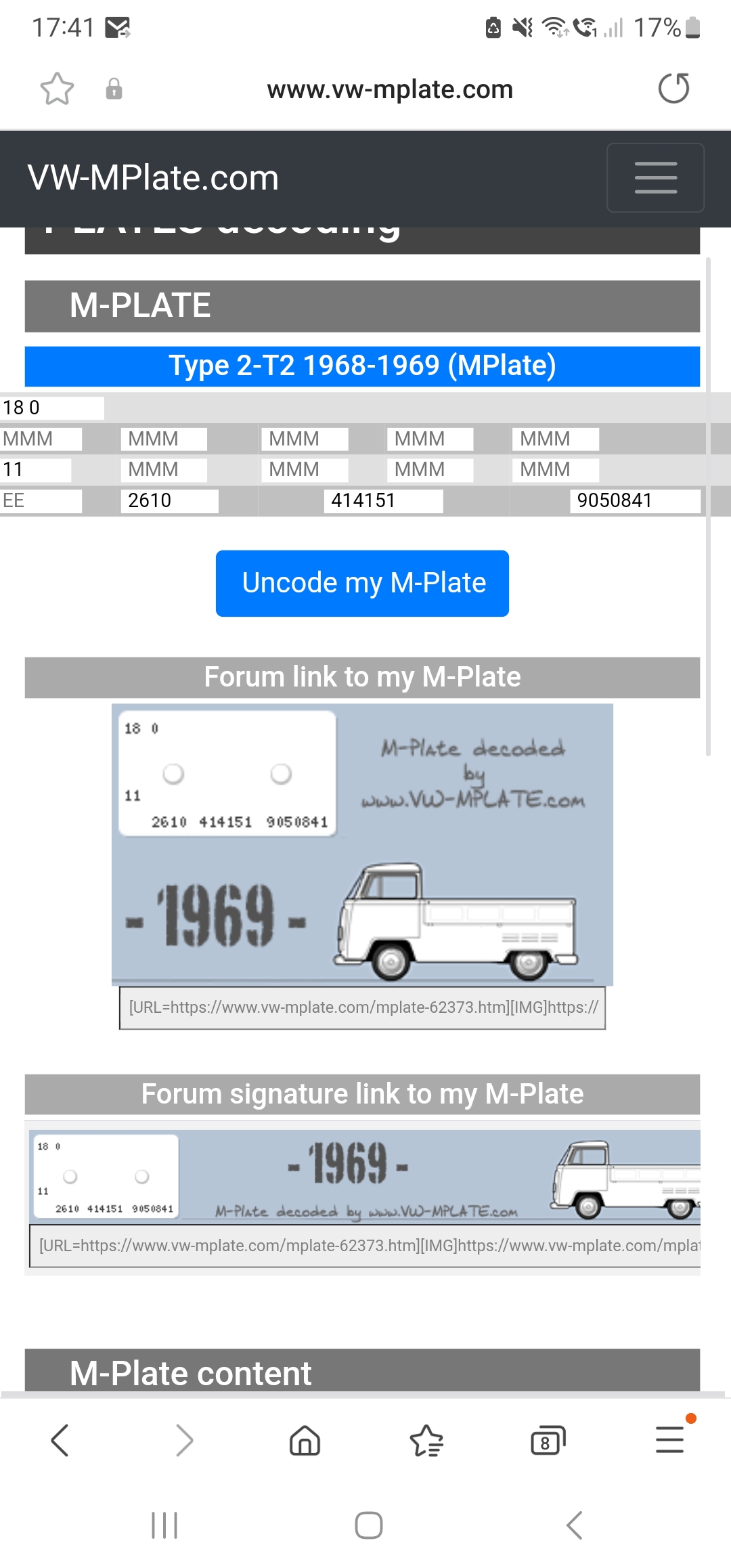This screenshot has height=1568, width=731.
Task: Edit the field containing 414151
Action: tap(383, 501)
